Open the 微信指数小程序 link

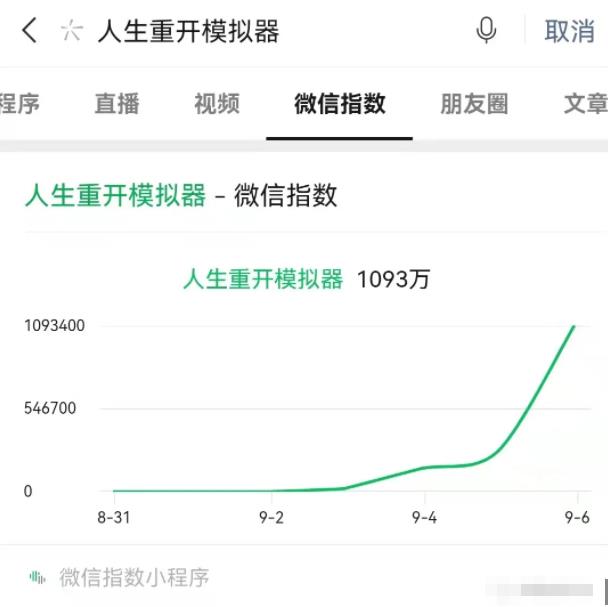[134, 577]
